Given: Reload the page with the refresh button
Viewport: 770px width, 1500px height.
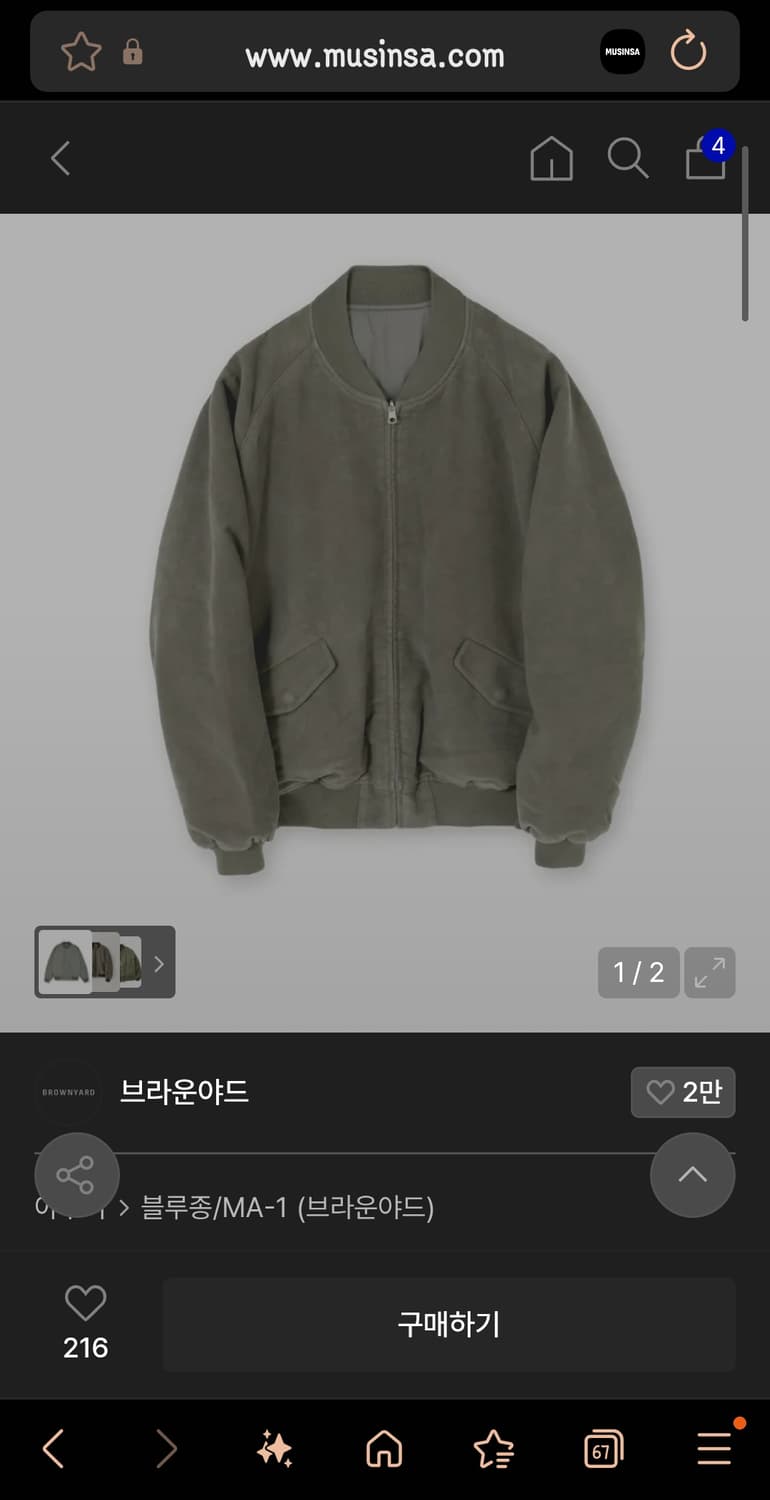Looking at the screenshot, I should [x=690, y=52].
